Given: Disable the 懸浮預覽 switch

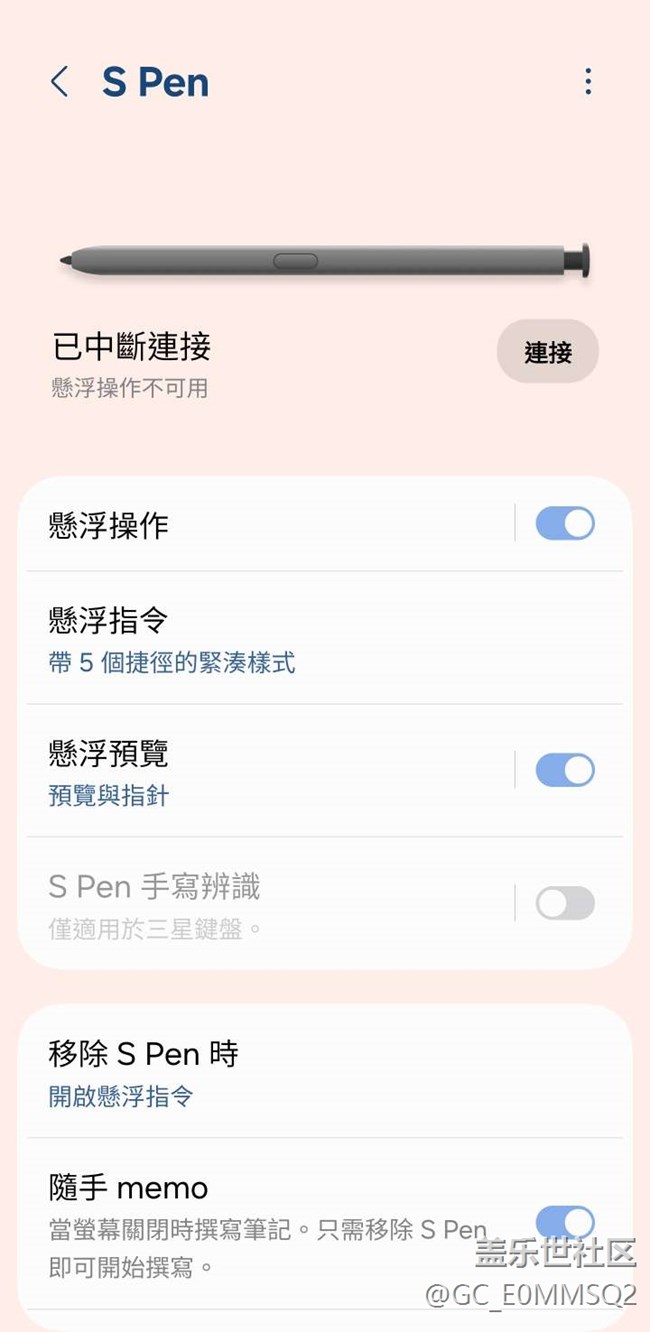Looking at the screenshot, I should (x=565, y=770).
